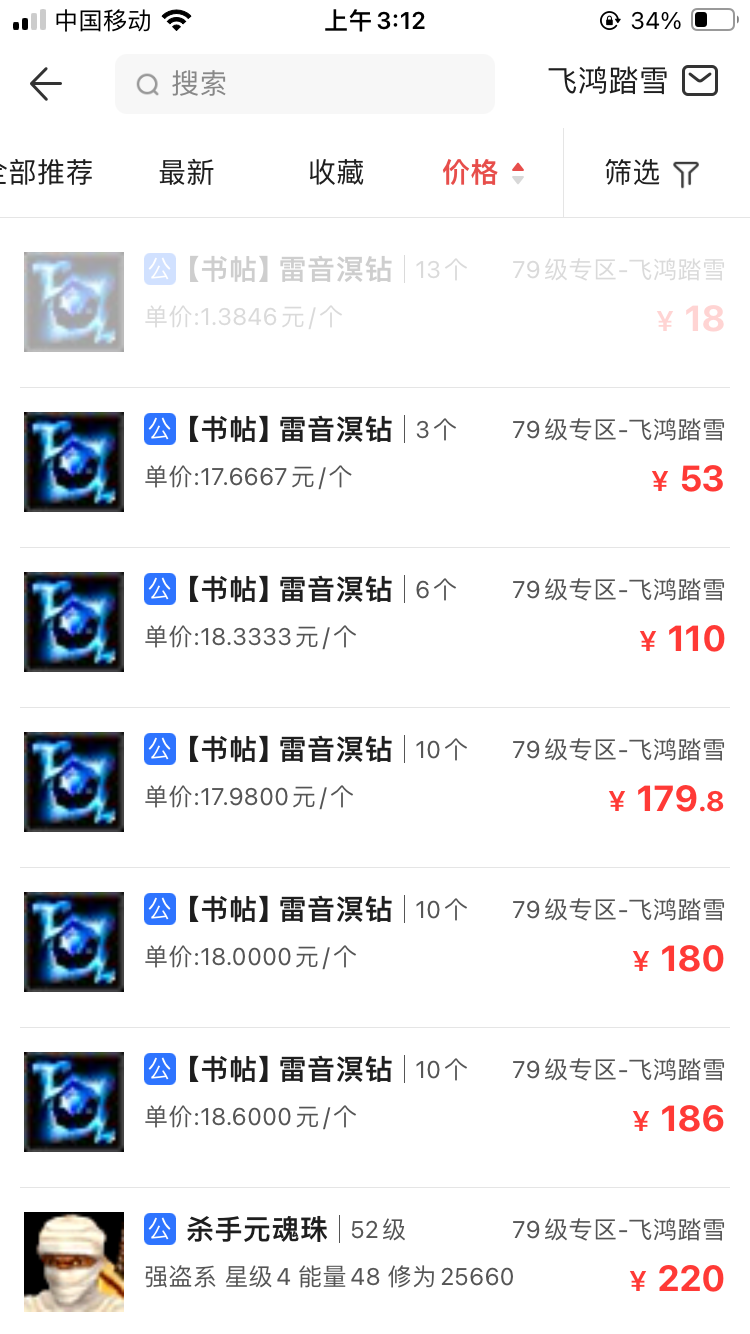The width and height of the screenshot is (750, 1334).
Task: Open the 雷音溟钻 listing priced ¥18
Action: [375, 302]
